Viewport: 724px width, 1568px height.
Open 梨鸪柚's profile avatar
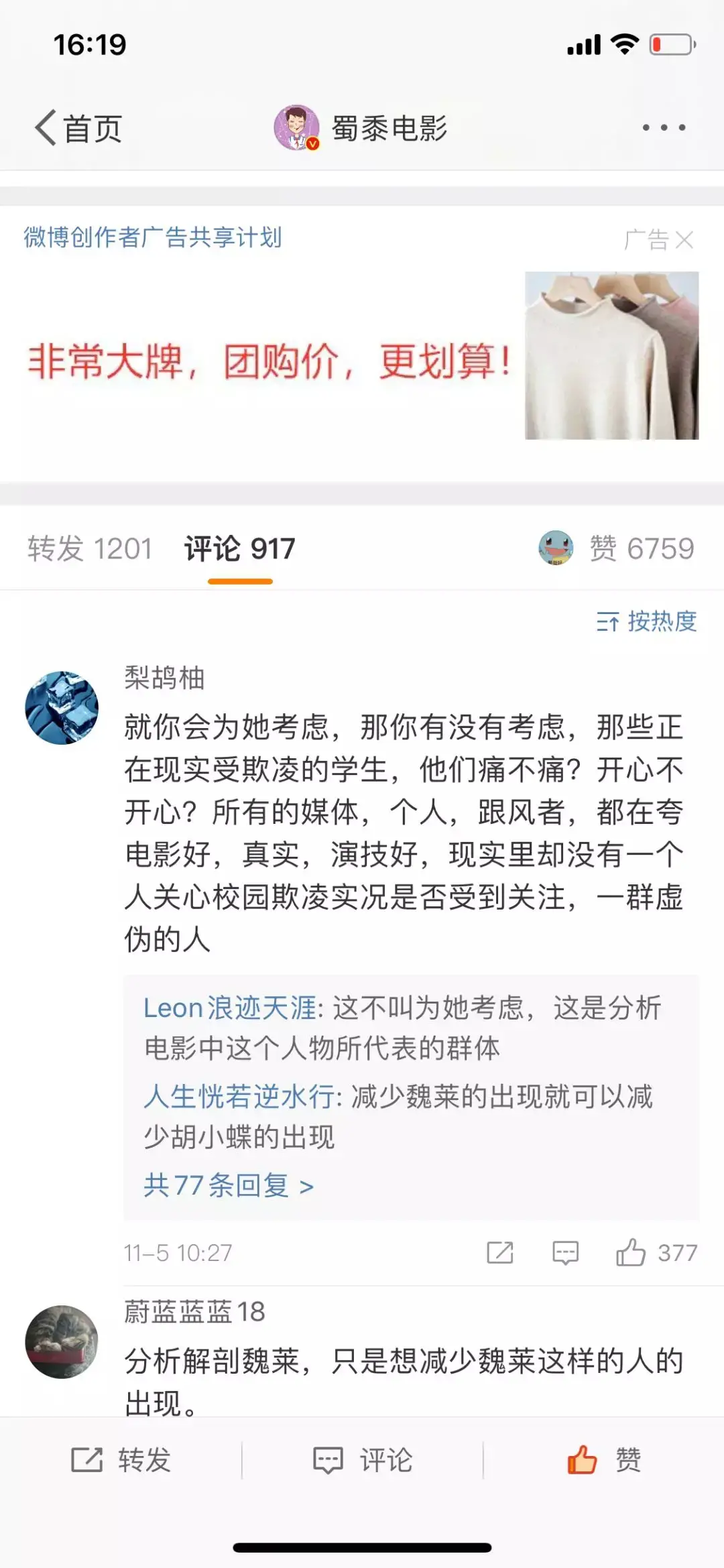[62, 707]
